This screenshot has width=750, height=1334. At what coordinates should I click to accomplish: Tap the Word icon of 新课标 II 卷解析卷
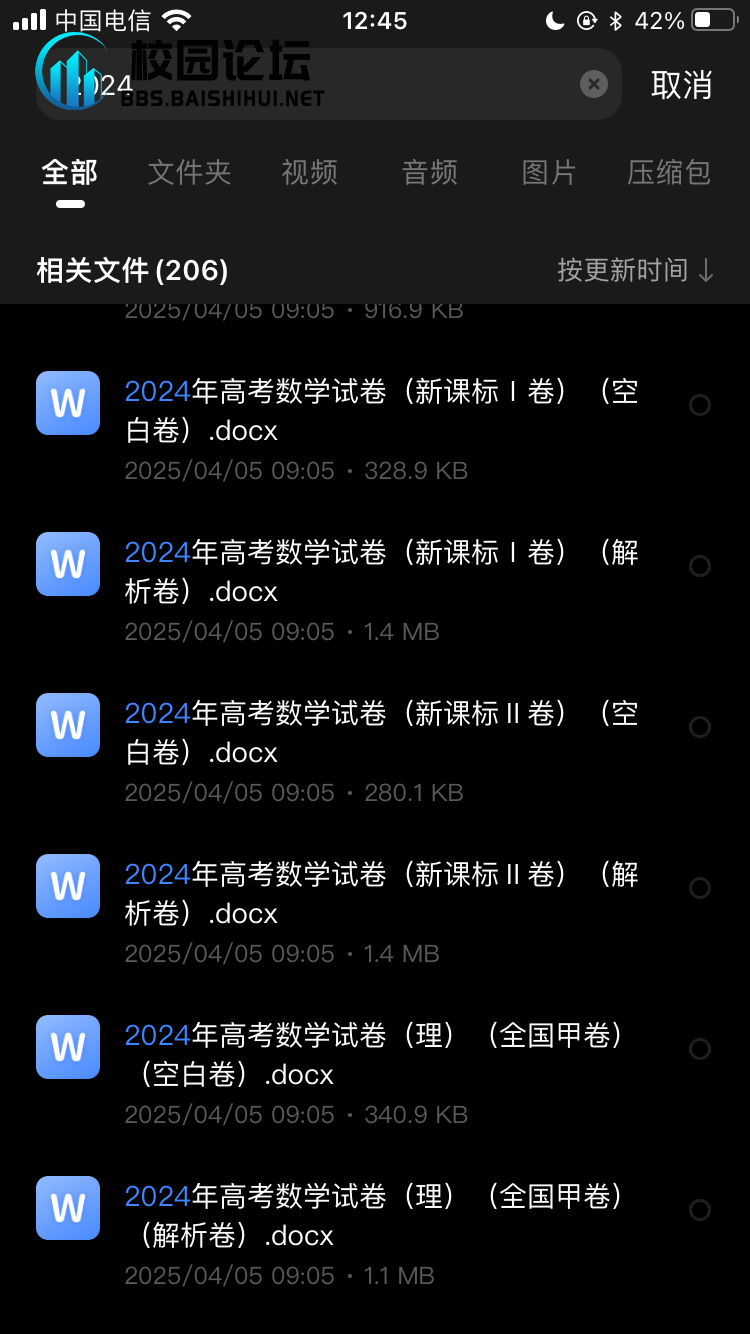point(67,886)
